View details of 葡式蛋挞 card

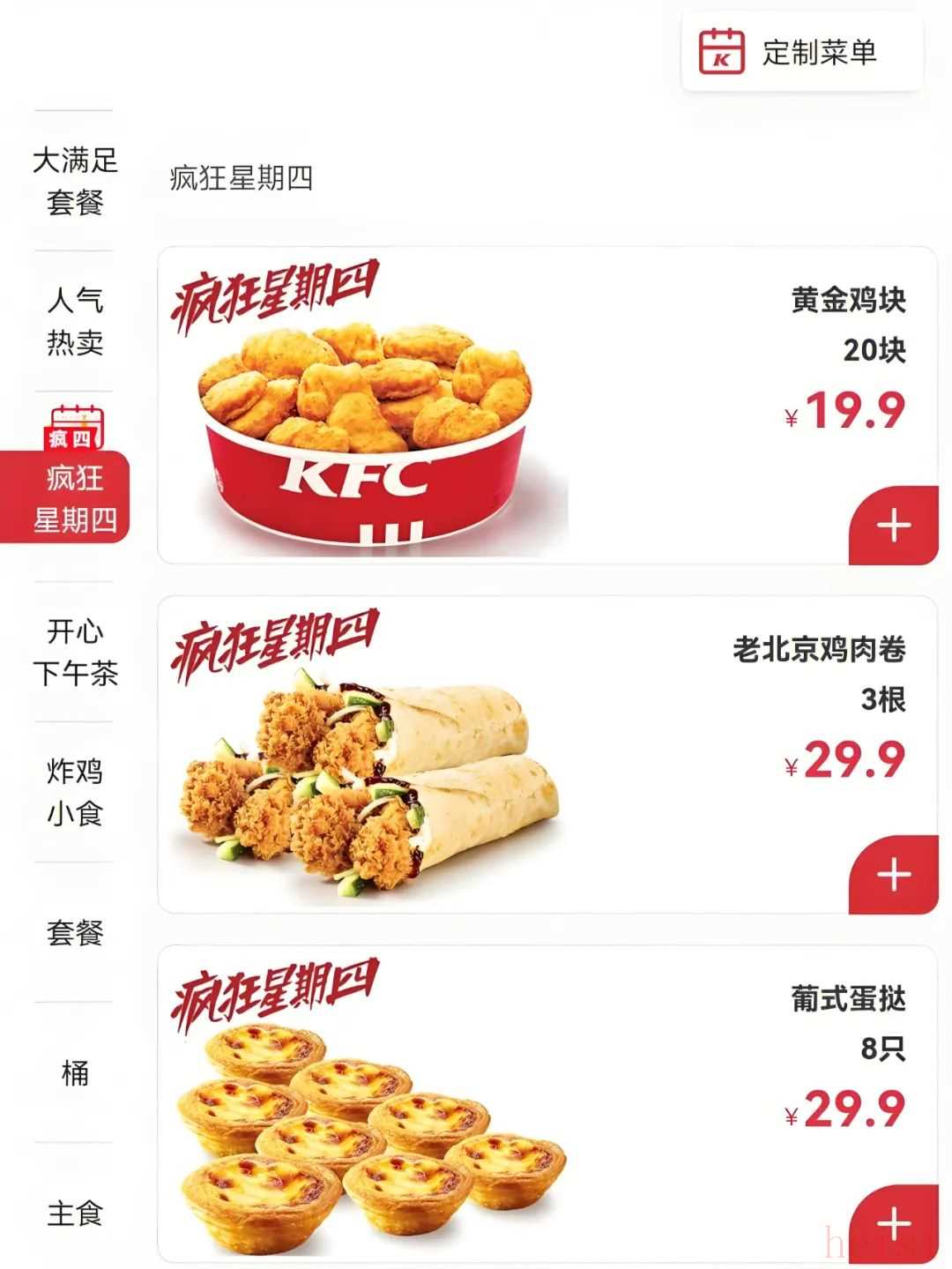click(x=547, y=1102)
